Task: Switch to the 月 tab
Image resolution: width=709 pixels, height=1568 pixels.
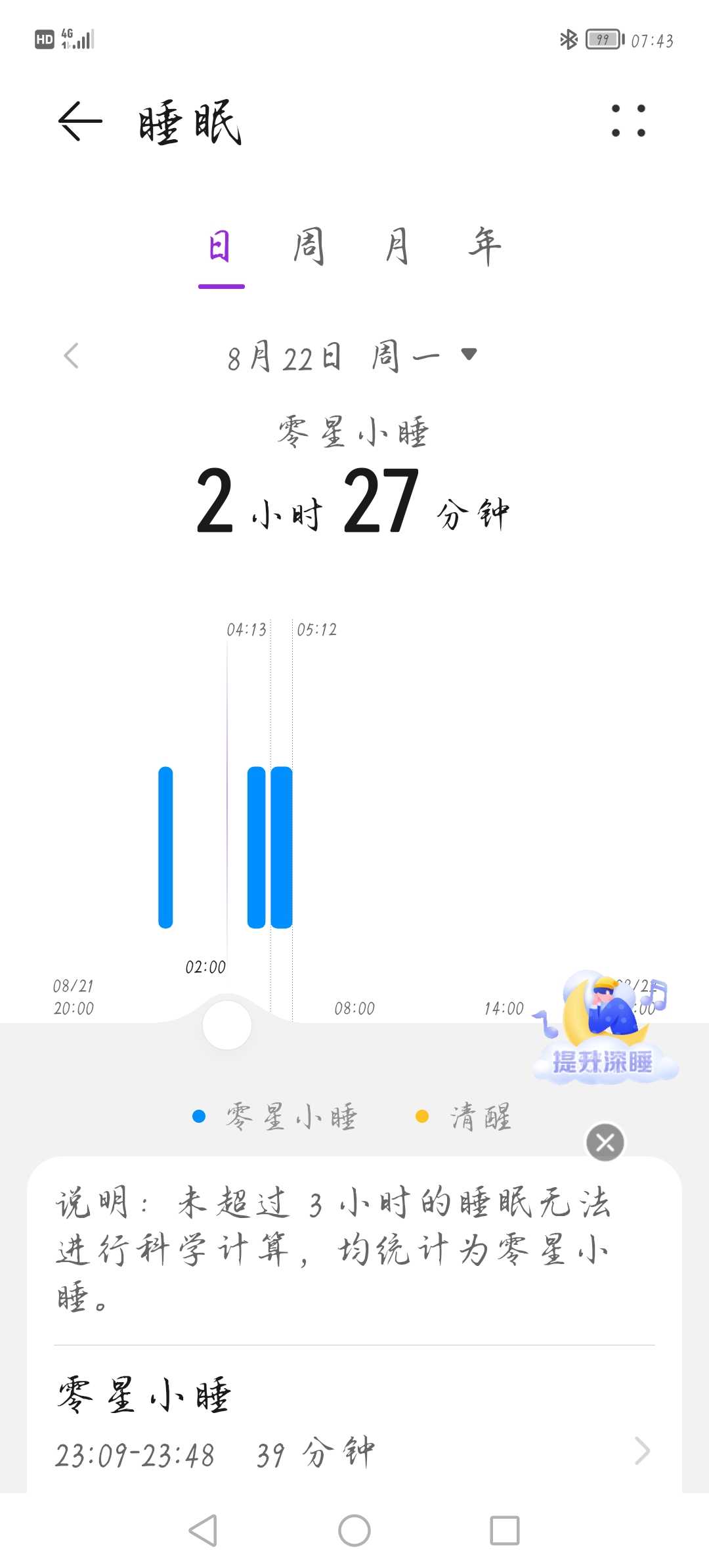Action: pos(397,247)
